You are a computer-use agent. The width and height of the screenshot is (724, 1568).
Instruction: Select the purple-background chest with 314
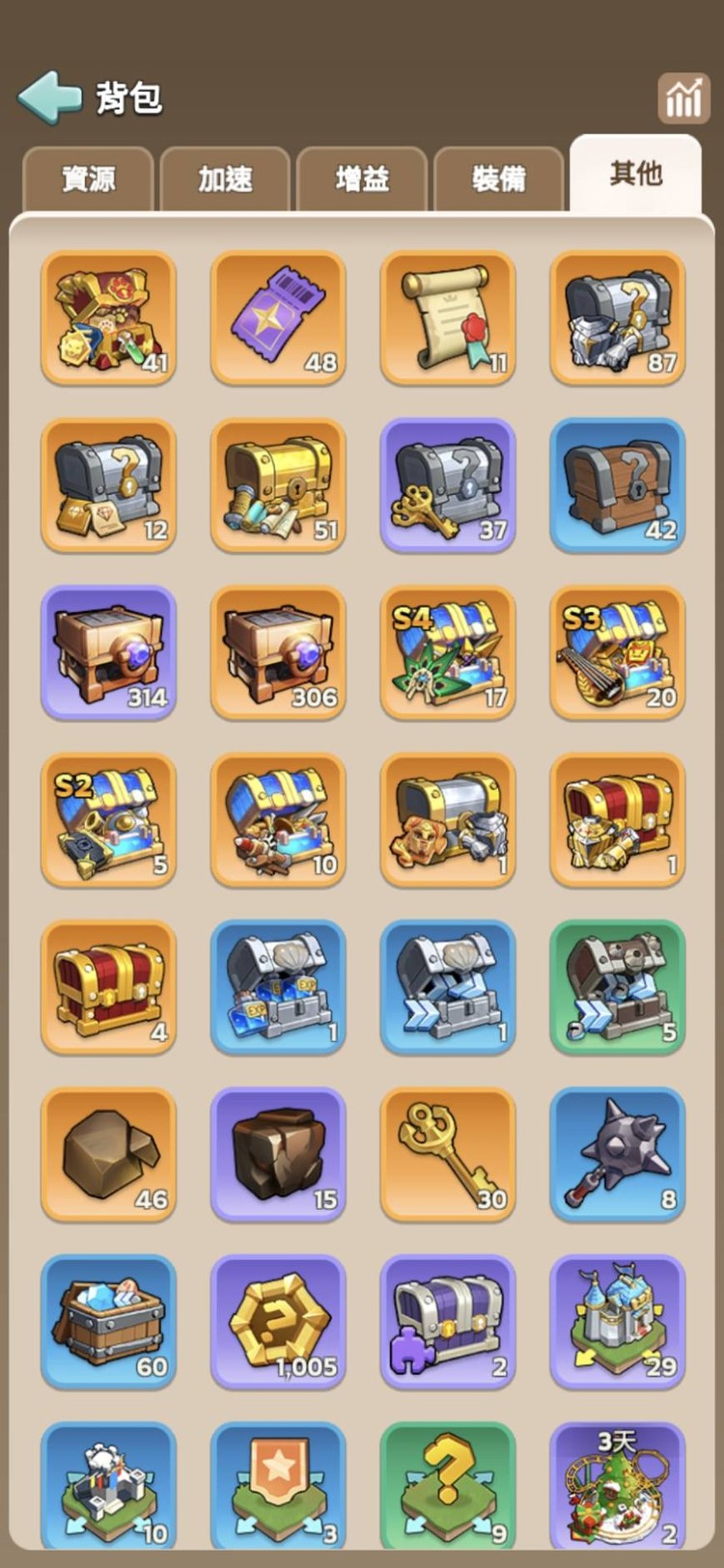coord(108,652)
